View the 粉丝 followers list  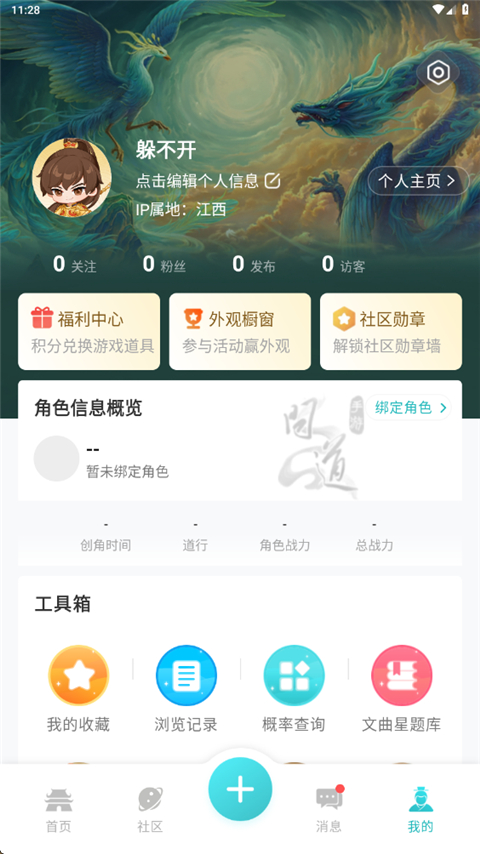[x=165, y=265]
